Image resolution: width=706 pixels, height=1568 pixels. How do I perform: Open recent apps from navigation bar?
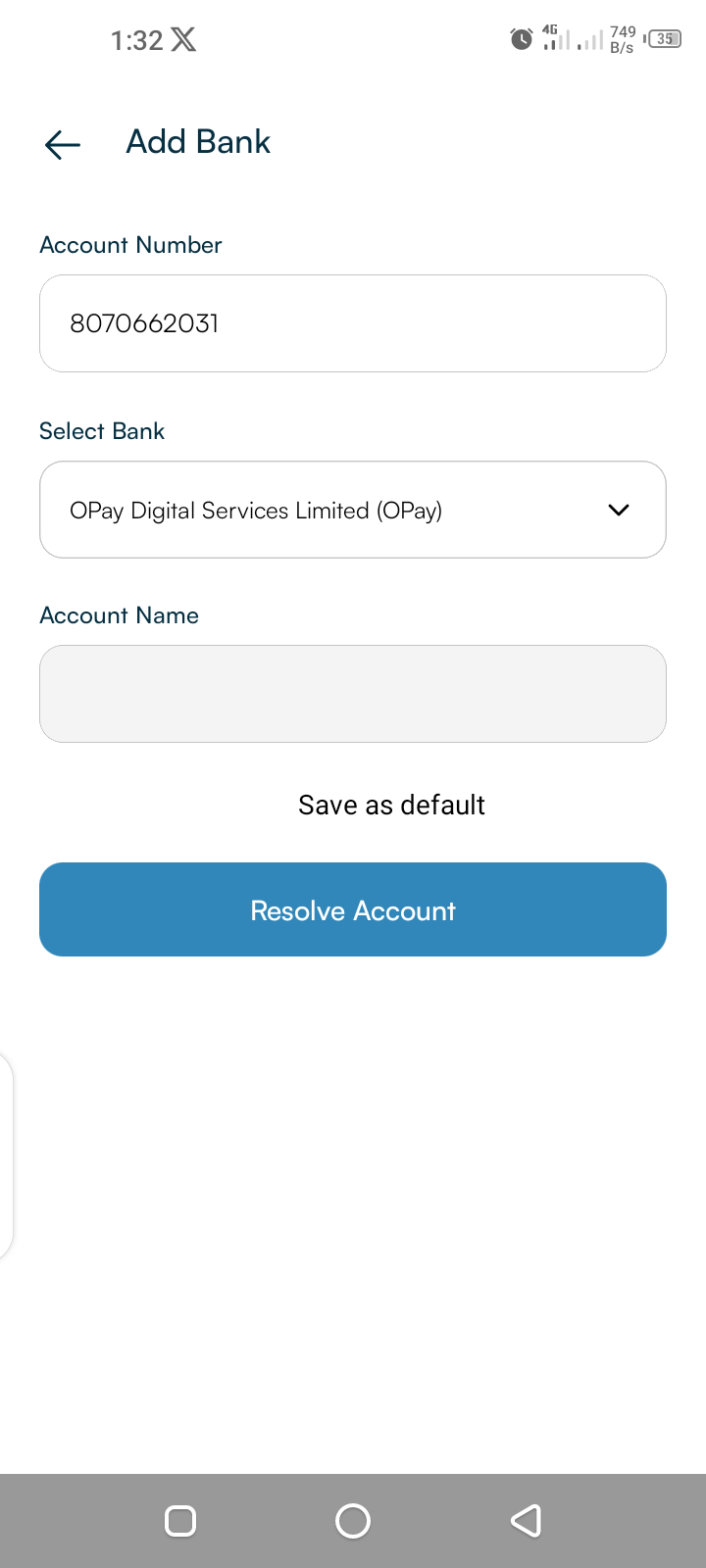(180, 1521)
